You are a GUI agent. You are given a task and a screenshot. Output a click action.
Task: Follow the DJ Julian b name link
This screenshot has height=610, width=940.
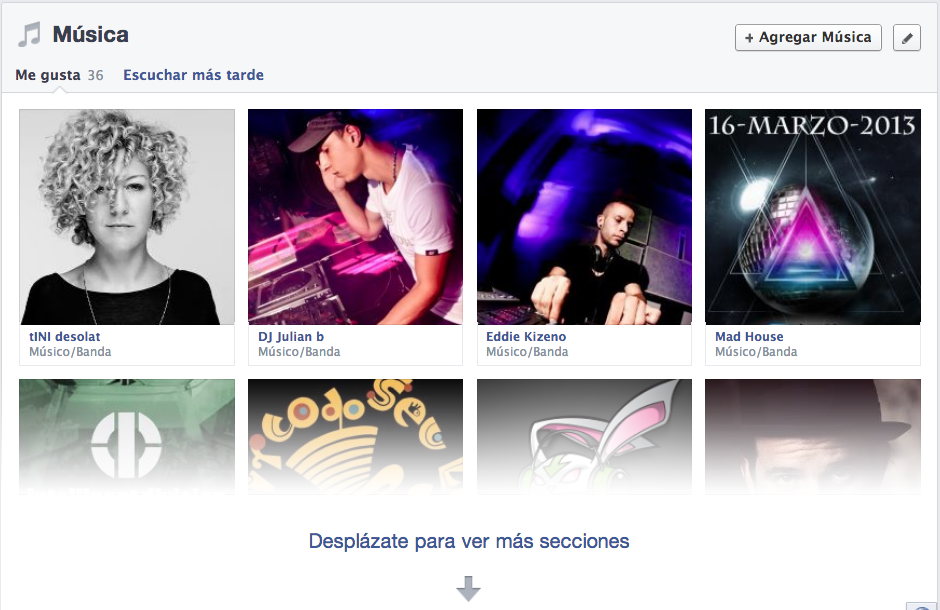pyautogui.click(x=291, y=337)
